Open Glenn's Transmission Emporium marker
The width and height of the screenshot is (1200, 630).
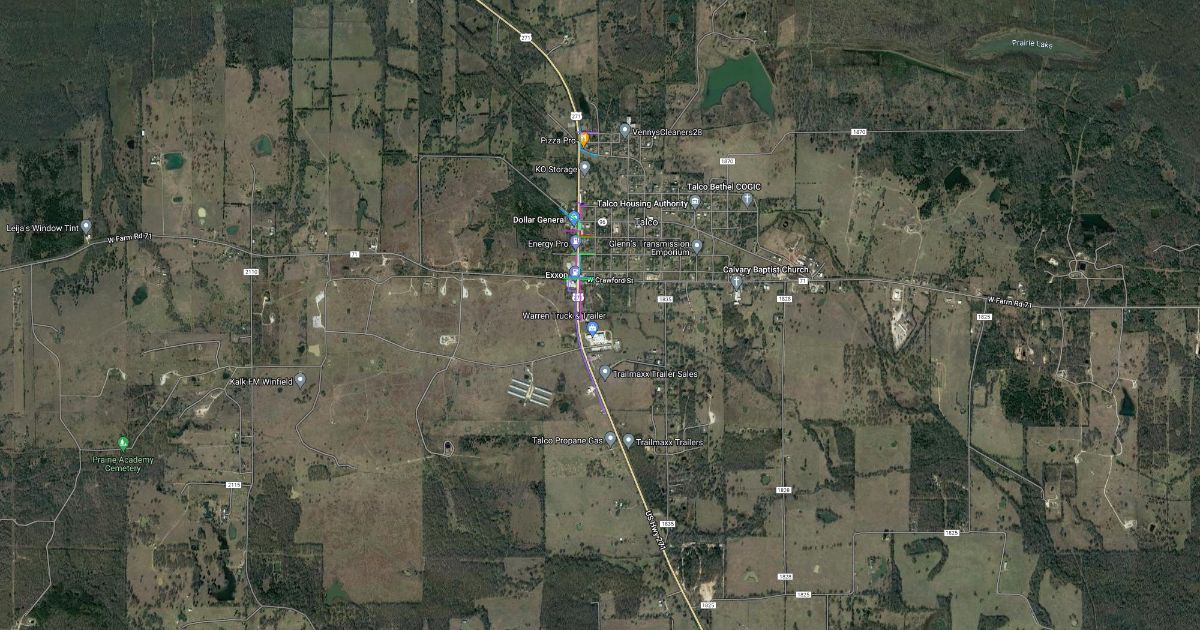pos(697,246)
